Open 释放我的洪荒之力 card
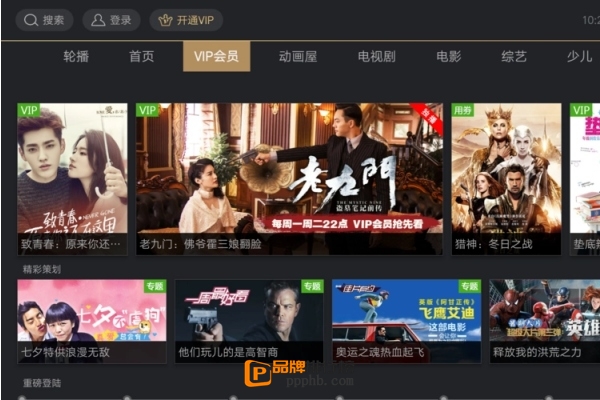The height and width of the screenshot is (400, 600). click(x=545, y=320)
